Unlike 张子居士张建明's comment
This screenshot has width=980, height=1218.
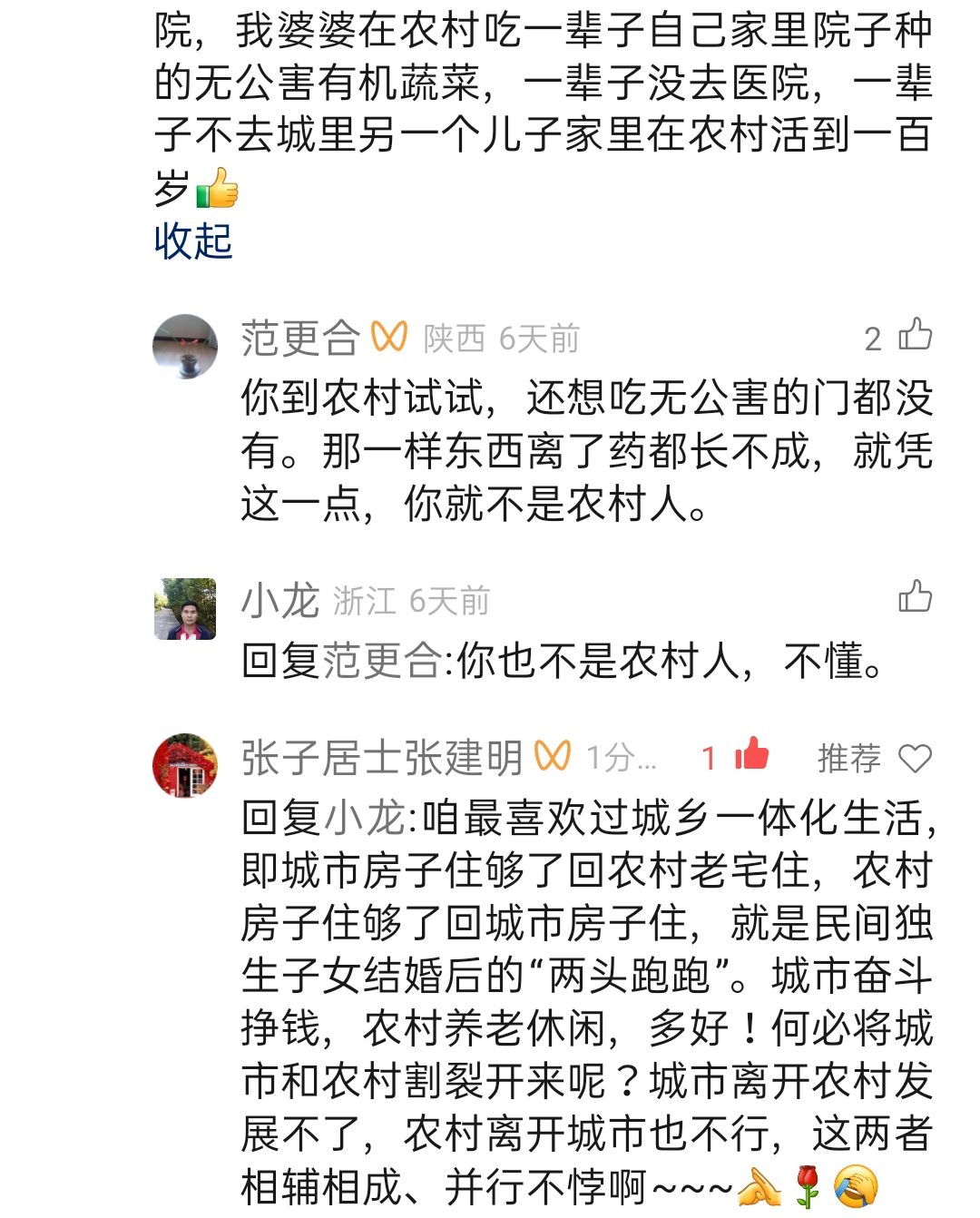(x=751, y=755)
